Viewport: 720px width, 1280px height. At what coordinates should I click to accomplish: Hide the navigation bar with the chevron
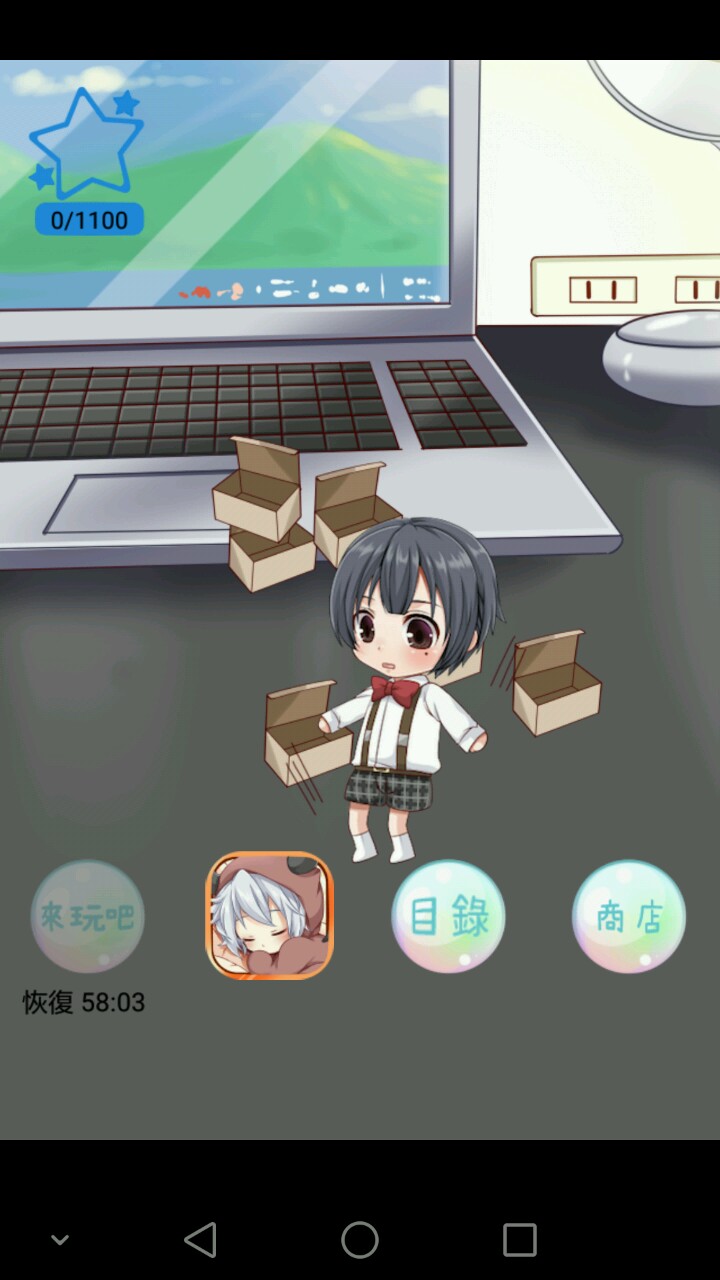(60, 1240)
